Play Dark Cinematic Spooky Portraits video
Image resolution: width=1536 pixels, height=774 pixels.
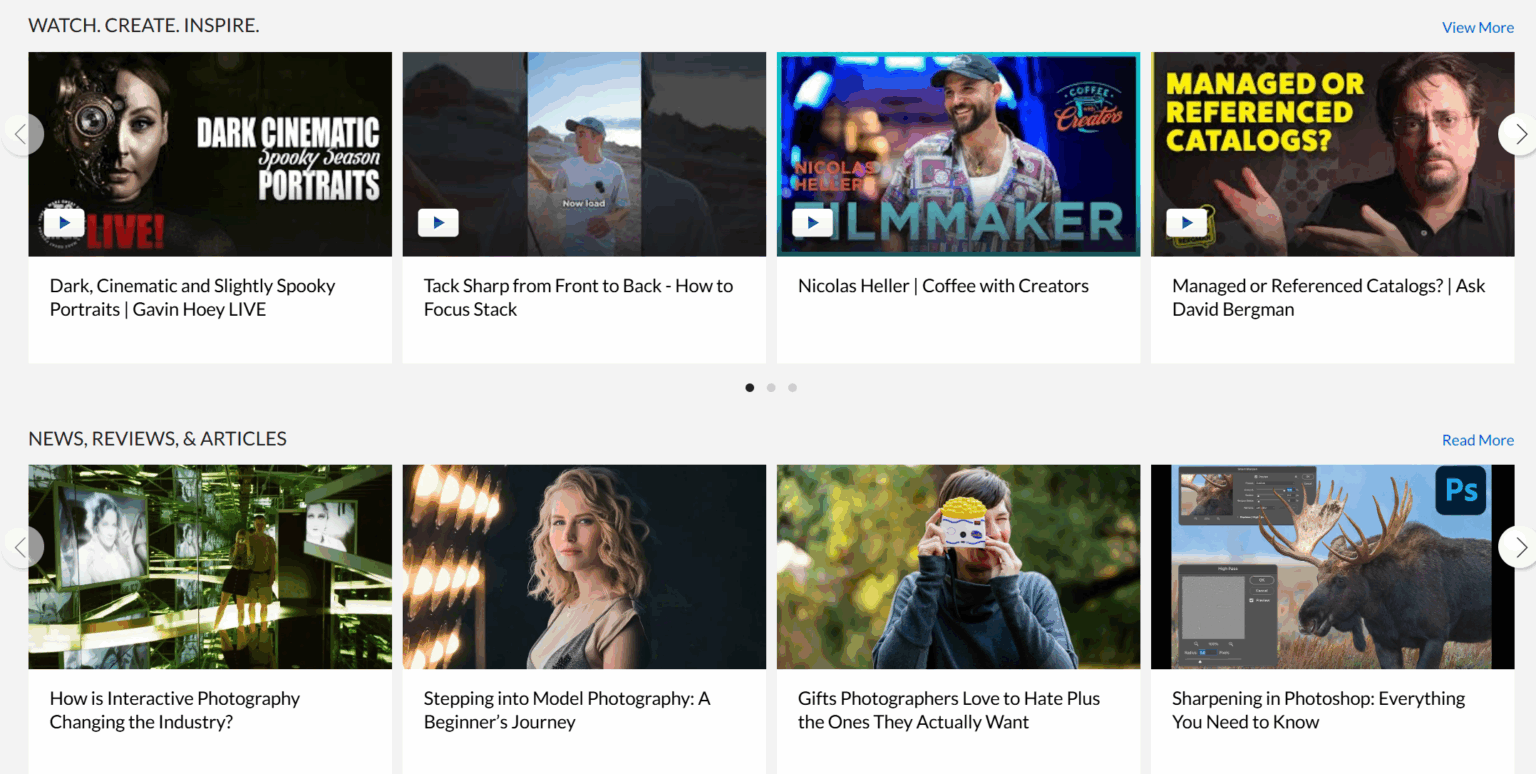pyautogui.click(x=64, y=222)
